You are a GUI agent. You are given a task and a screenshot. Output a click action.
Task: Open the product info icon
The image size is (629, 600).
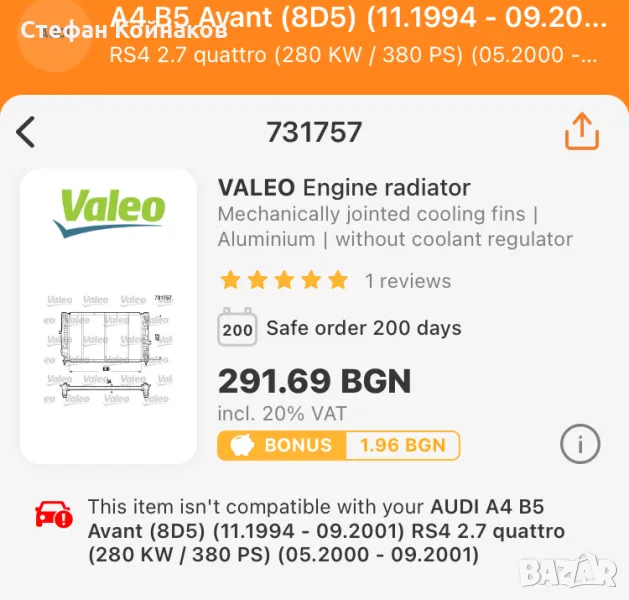580,443
